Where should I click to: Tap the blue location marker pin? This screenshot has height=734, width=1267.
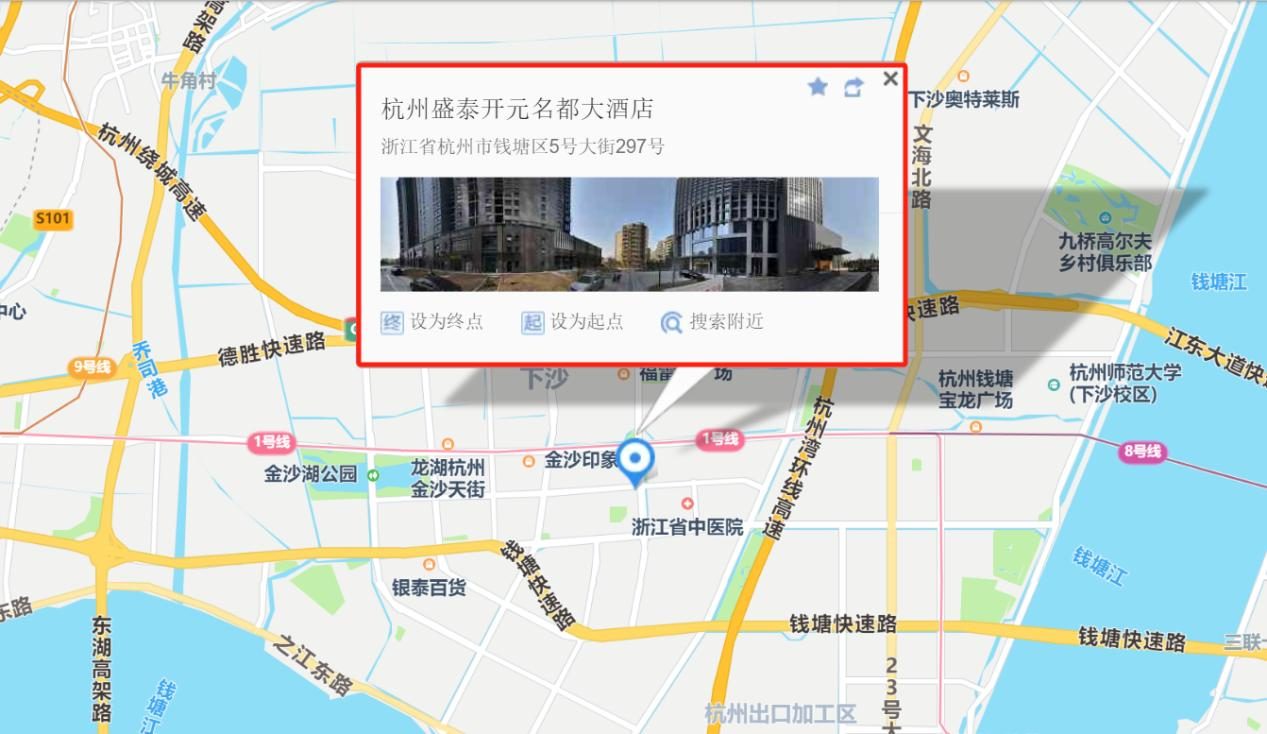[x=635, y=461]
